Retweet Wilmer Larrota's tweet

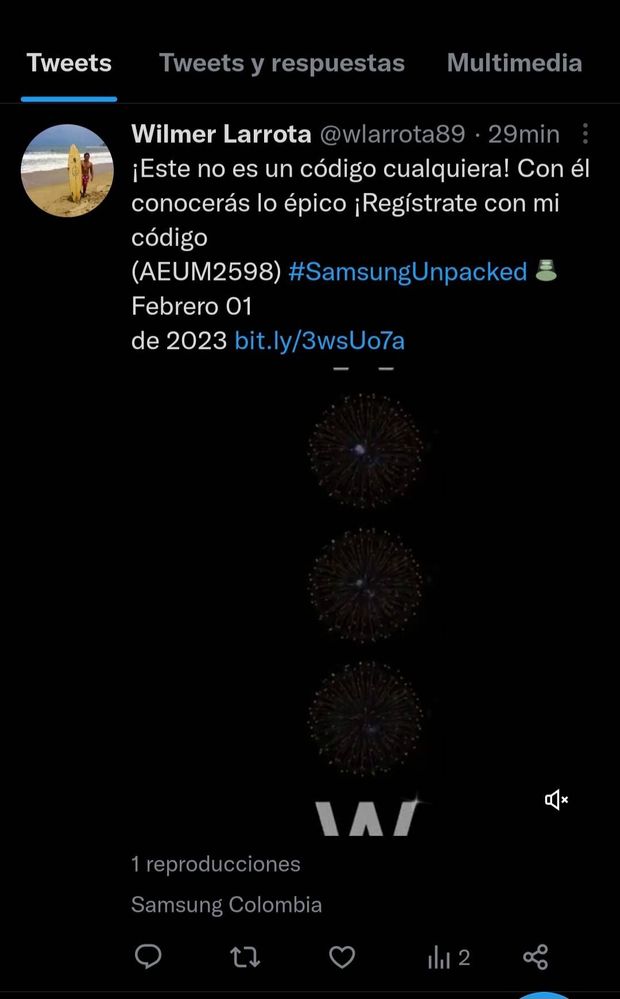pyautogui.click(x=245, y=957)
